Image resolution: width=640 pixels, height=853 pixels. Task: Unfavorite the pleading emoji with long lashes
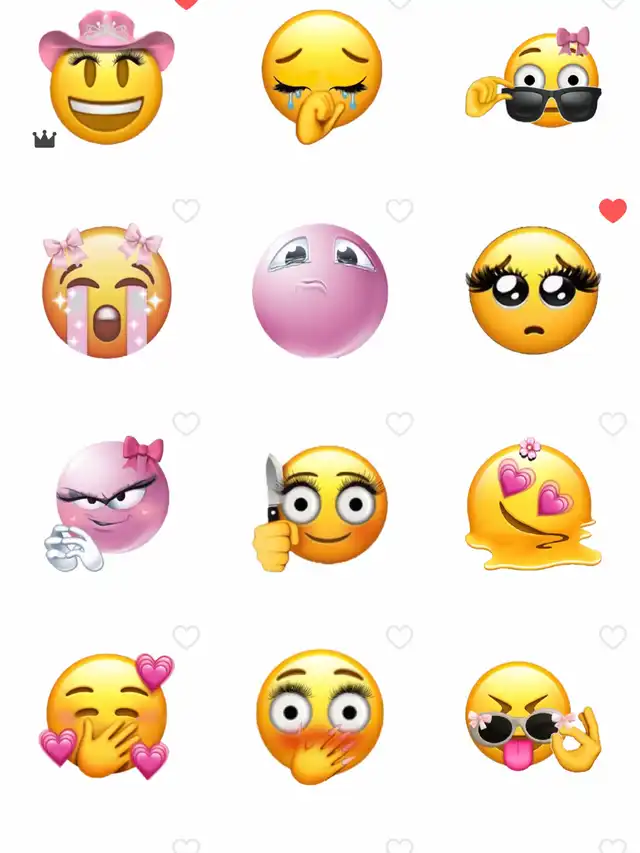coord(613,211)
